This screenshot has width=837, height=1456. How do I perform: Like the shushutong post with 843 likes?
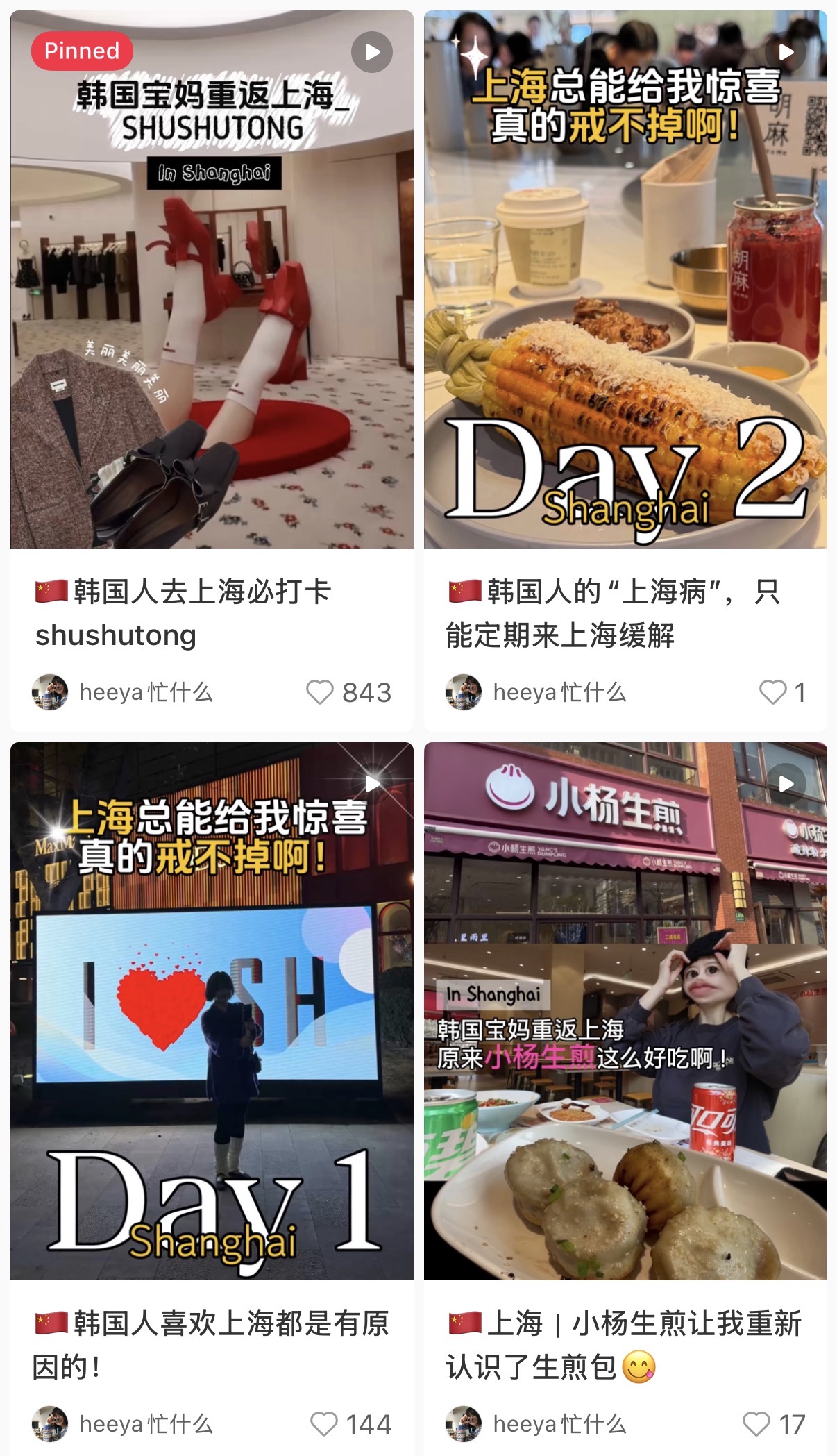pos(320,692)
